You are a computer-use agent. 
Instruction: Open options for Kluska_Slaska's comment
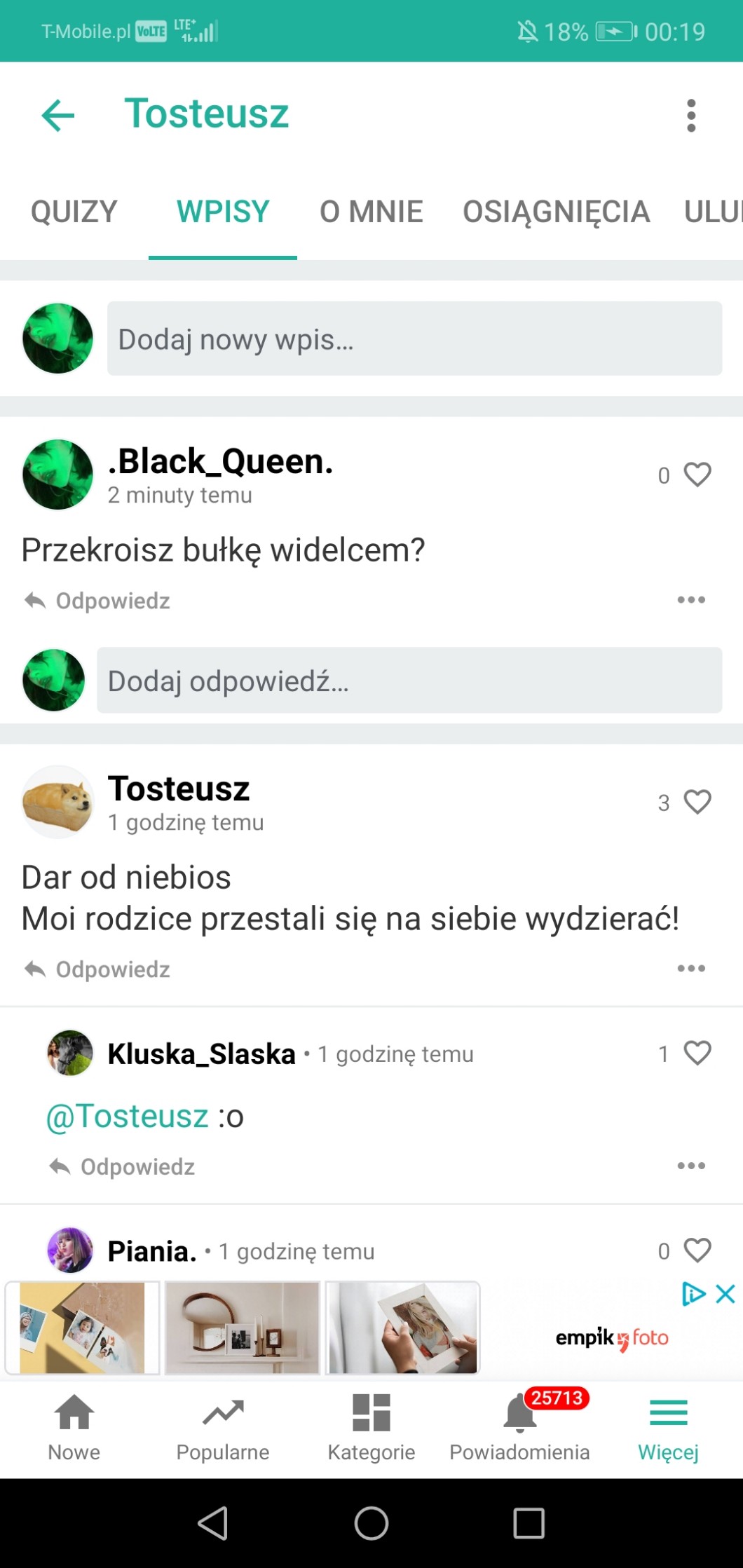click(x=691, y=1166)
